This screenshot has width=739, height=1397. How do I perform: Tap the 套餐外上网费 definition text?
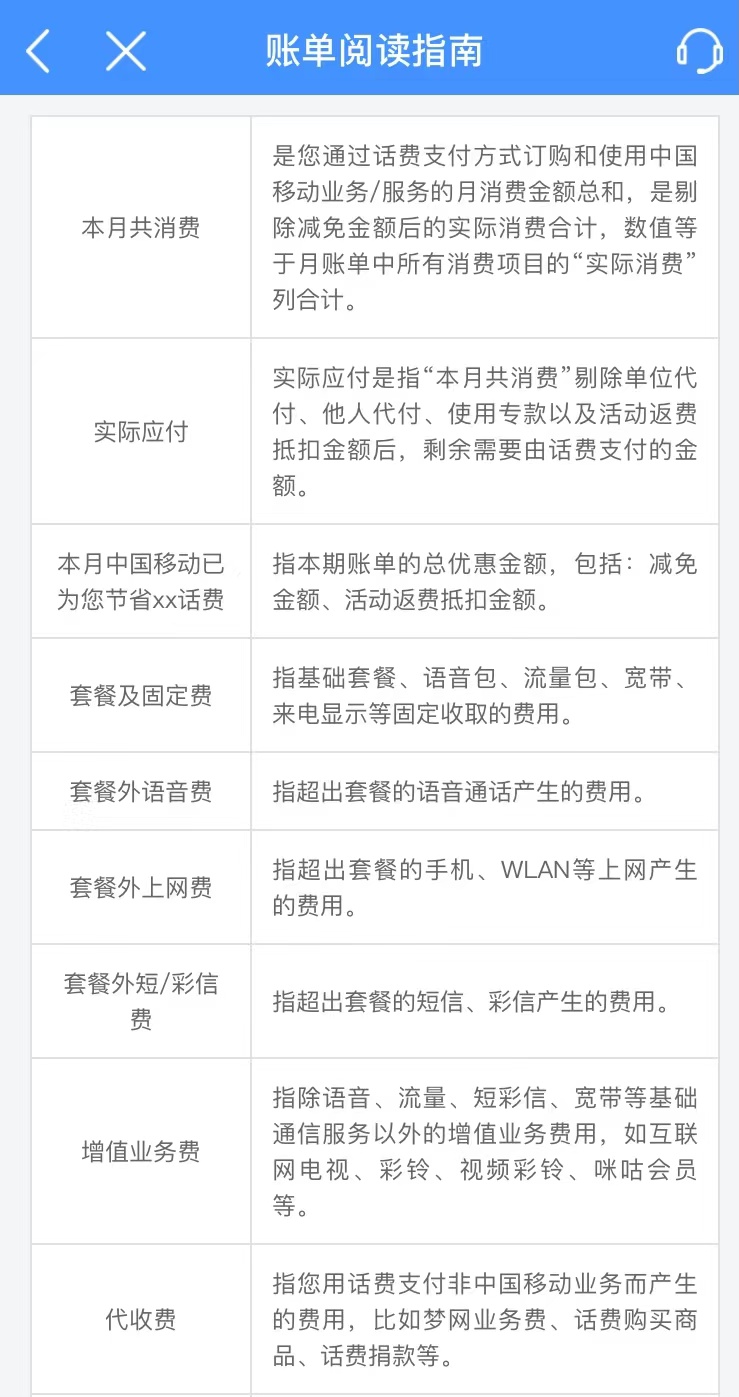485,887
